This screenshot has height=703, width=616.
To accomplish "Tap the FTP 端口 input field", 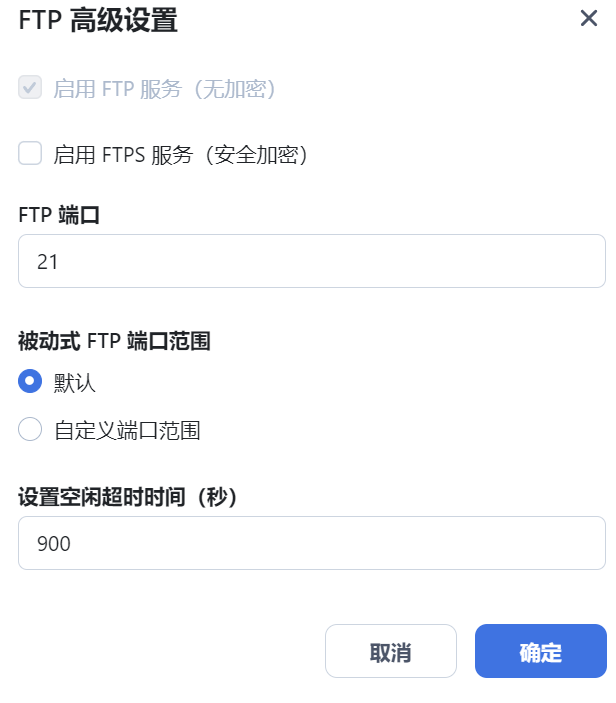I will 311,262.
